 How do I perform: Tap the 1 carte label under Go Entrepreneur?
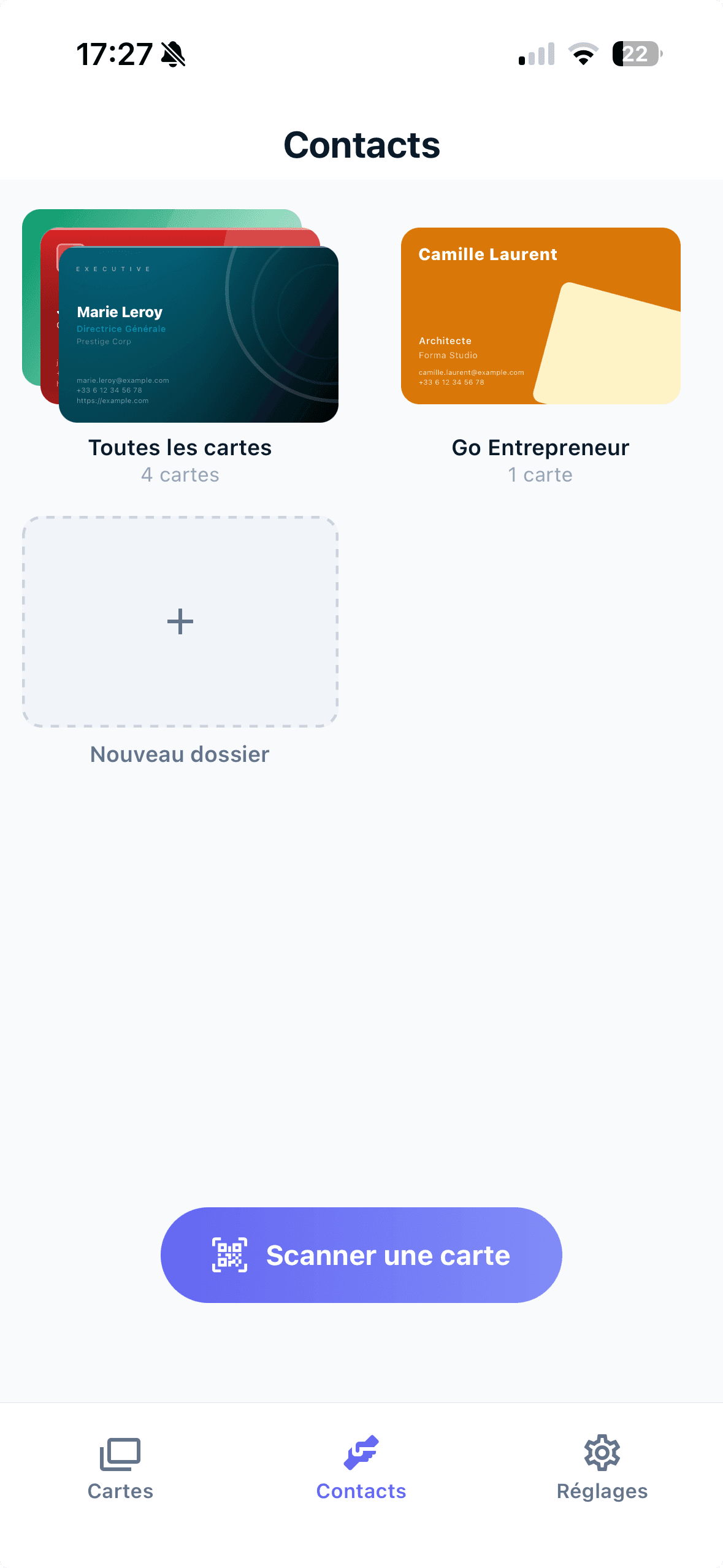(x=540, y=474)
